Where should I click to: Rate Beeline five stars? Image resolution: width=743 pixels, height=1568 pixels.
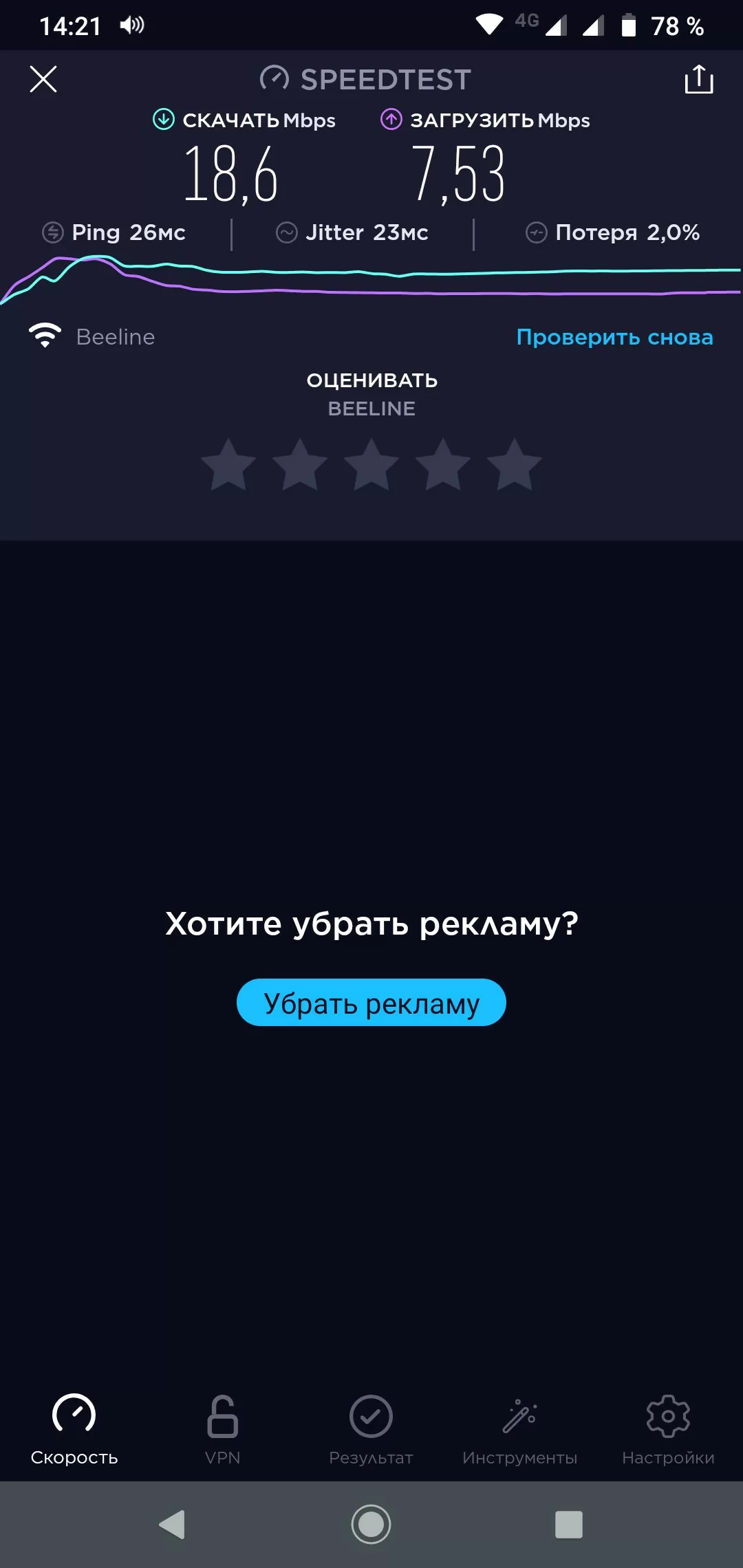pyautogui.click(x=515, y=465)
